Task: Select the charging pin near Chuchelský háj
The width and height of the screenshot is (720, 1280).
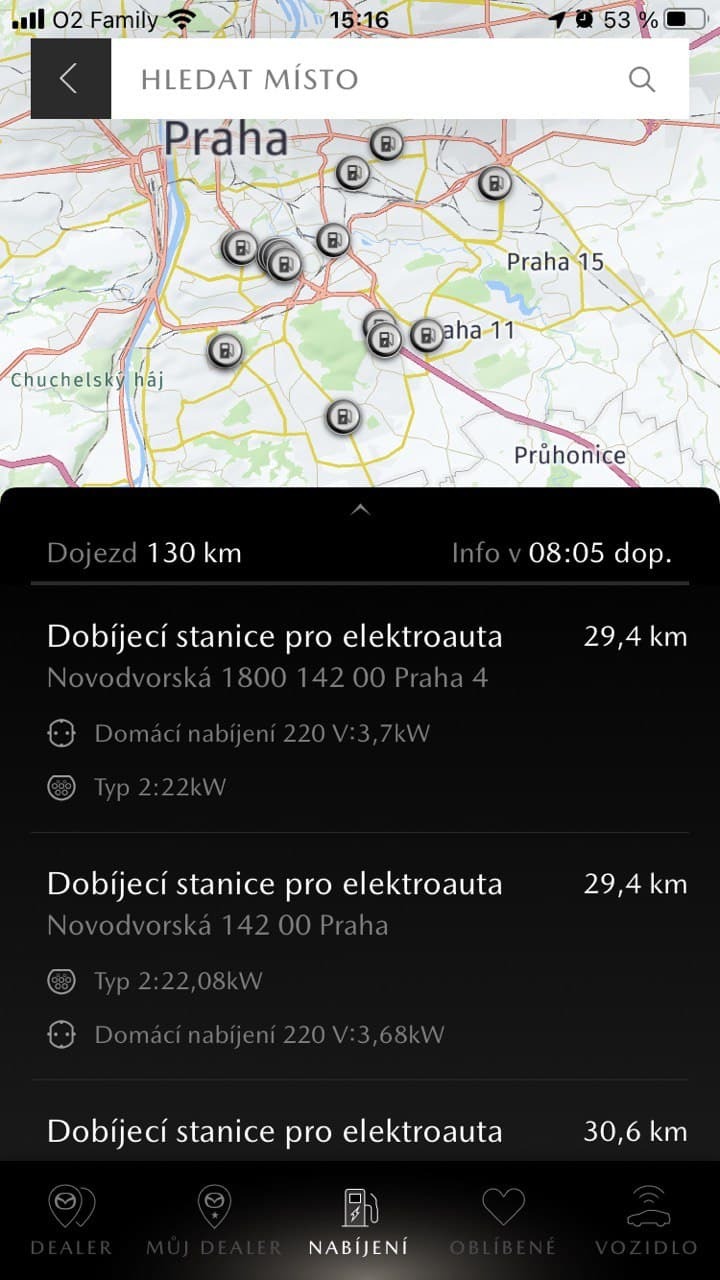Action: (x=226, y=350)
